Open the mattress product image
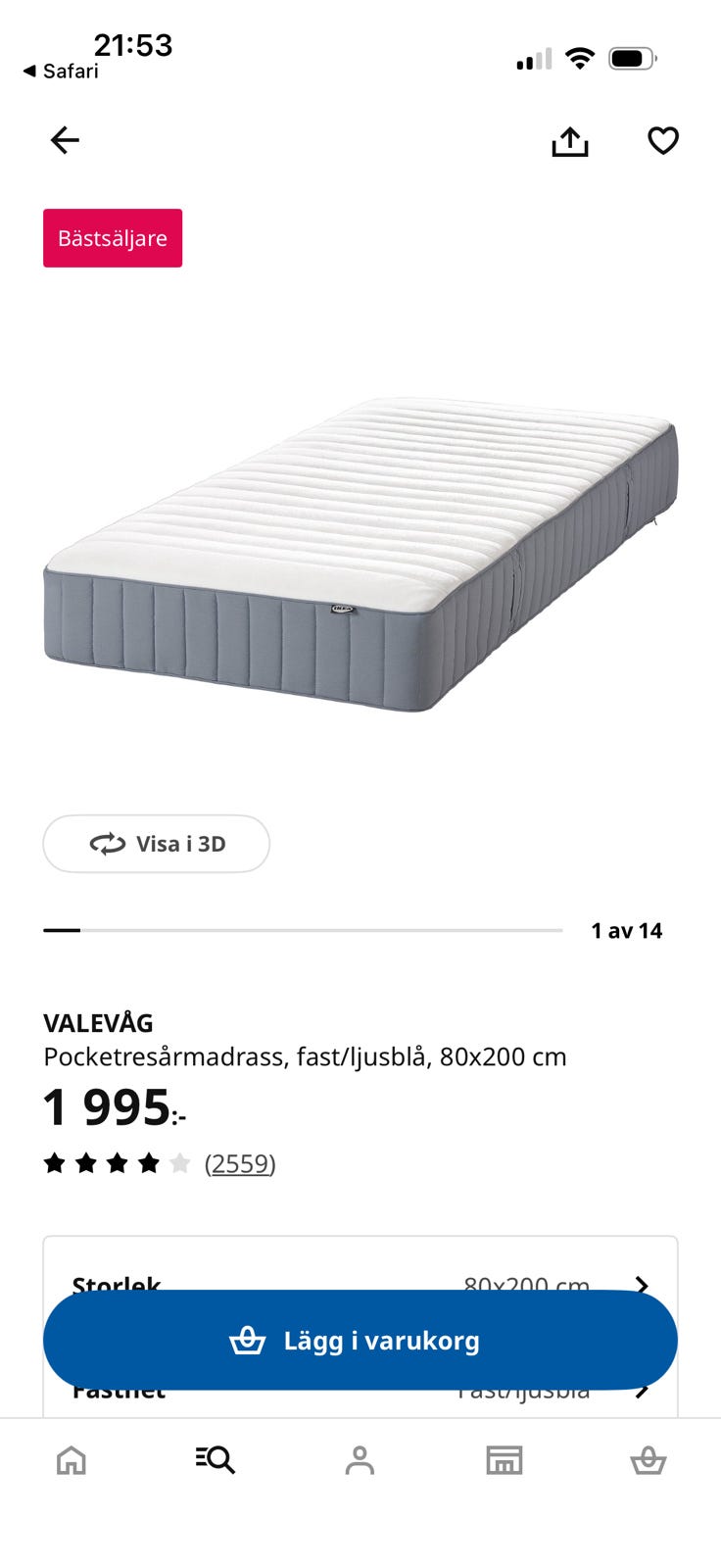Viewport: 721px width, 1568px height. pos(360,554)
